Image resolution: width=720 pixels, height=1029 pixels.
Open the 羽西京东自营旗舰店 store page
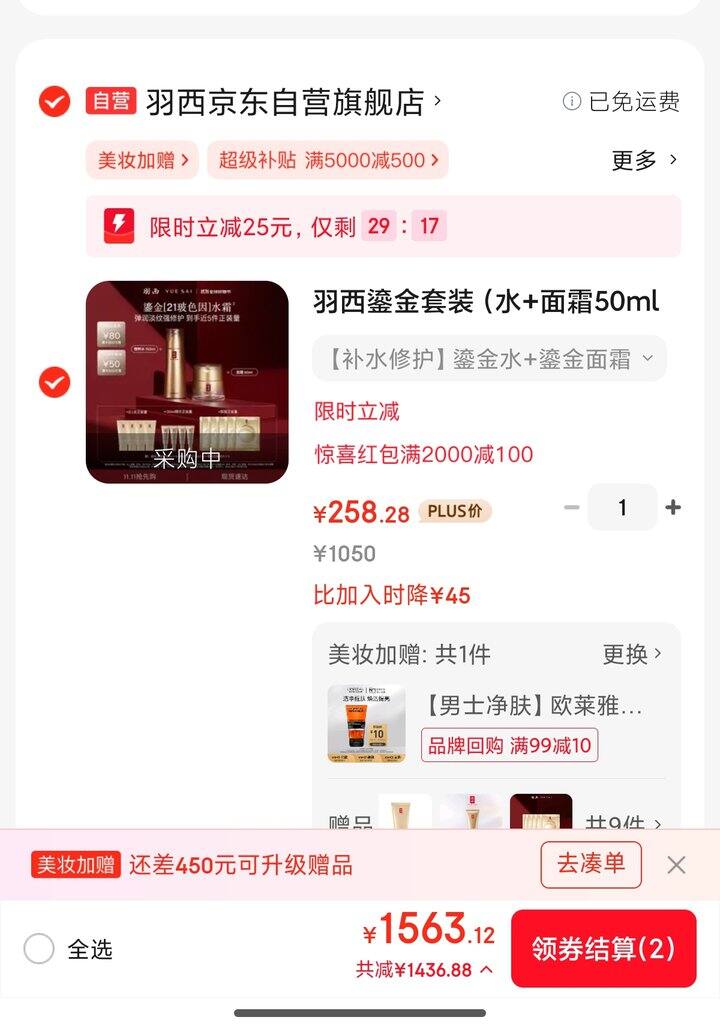(x=290, y=102)
